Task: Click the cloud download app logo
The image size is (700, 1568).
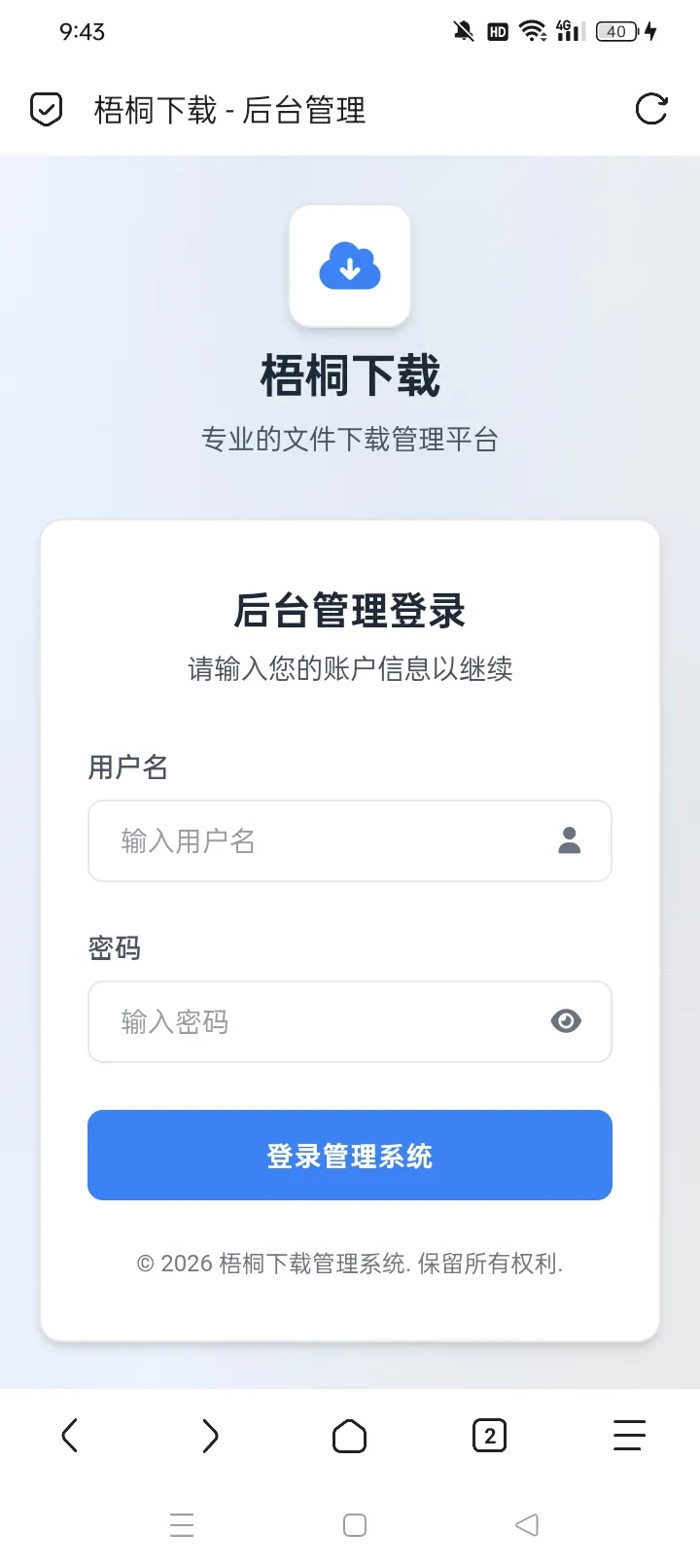Action: coord(350,265)
